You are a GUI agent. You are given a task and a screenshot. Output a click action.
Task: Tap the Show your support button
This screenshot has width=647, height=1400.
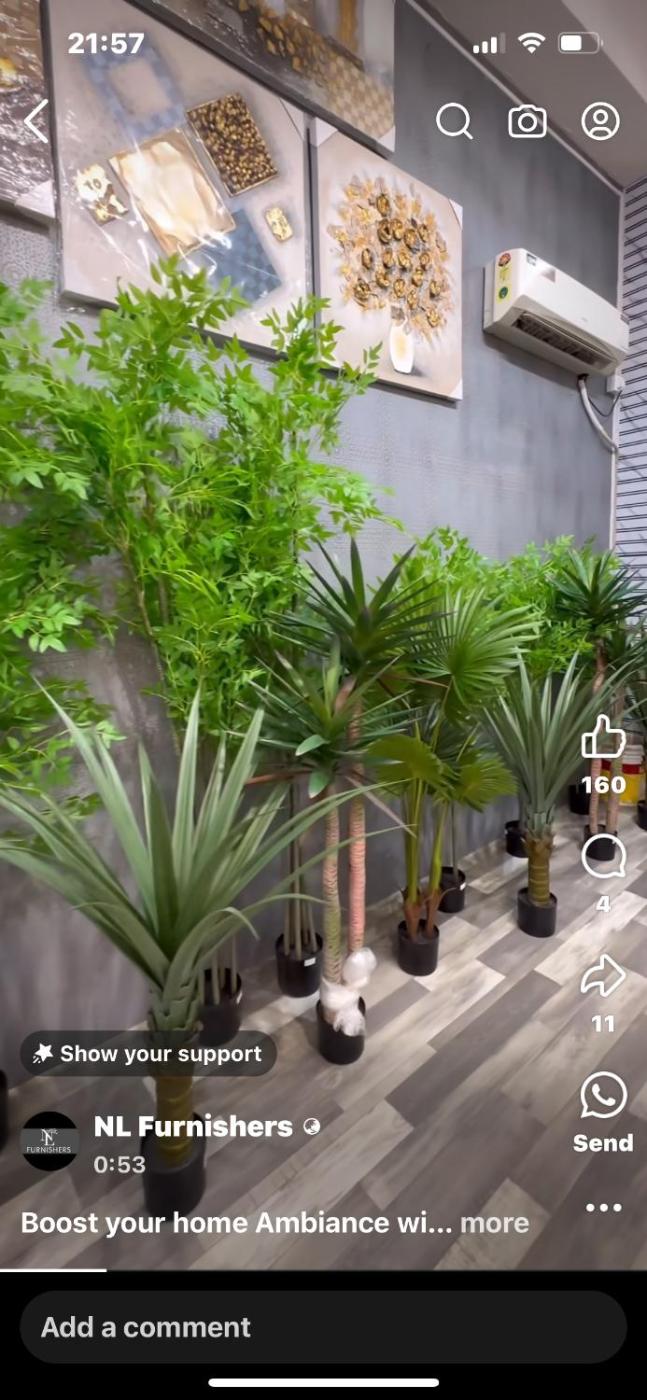[148, 1053]
